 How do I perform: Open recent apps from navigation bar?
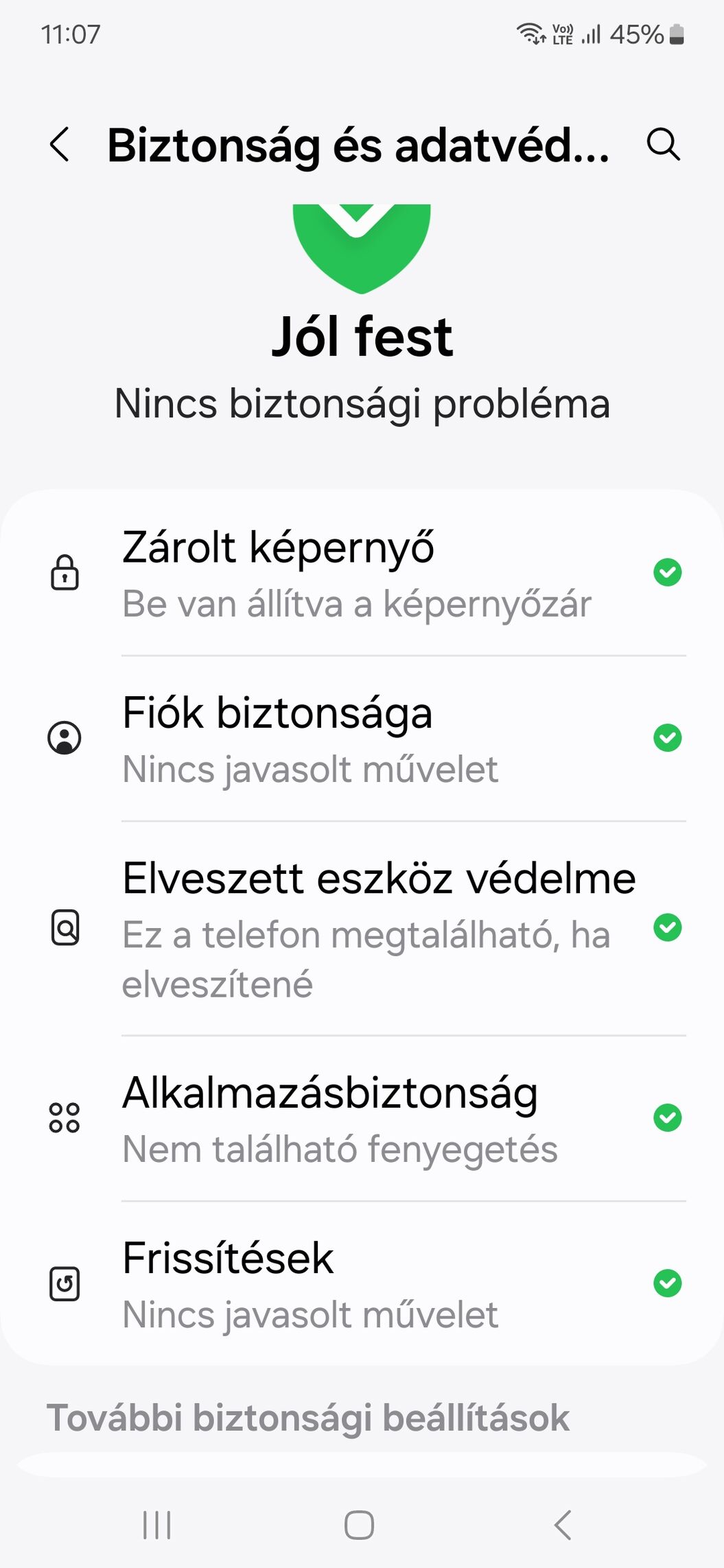click(x=157, y=1525)
